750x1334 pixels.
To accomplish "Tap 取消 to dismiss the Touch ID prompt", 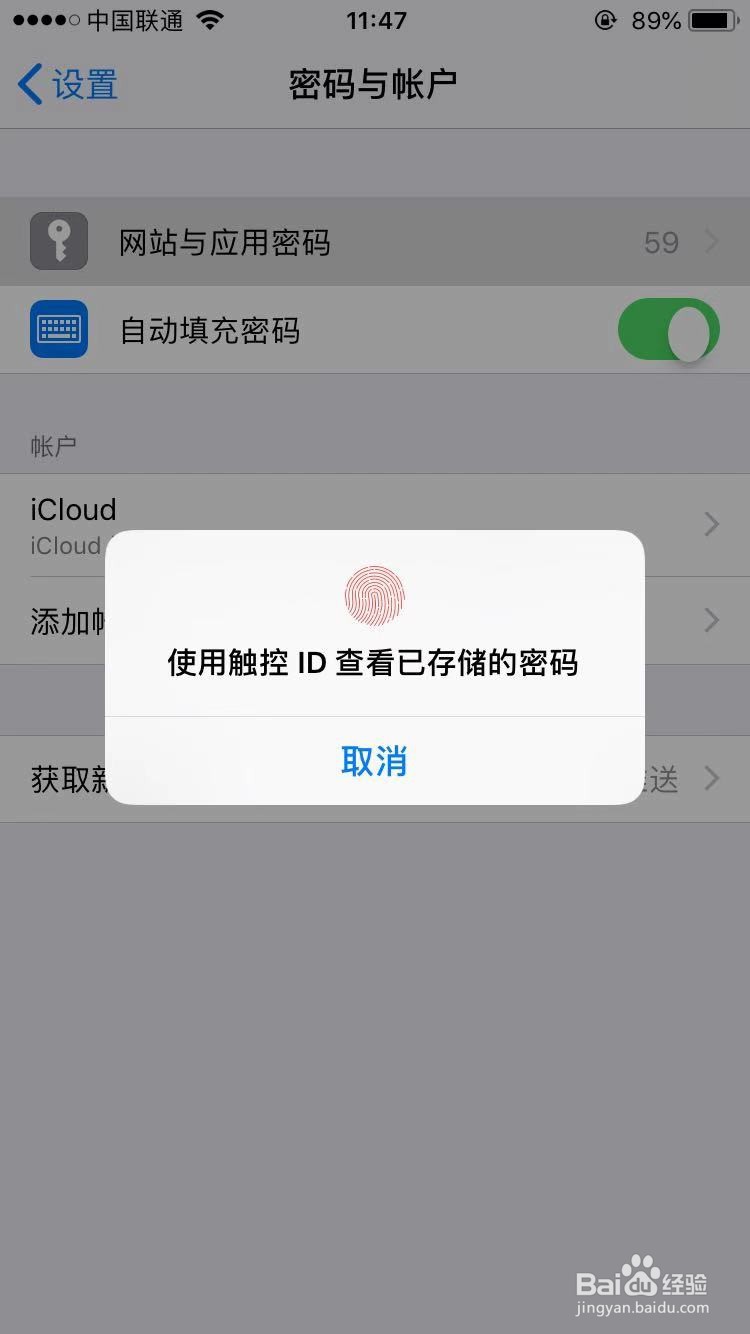I will (x=374, y=761).
